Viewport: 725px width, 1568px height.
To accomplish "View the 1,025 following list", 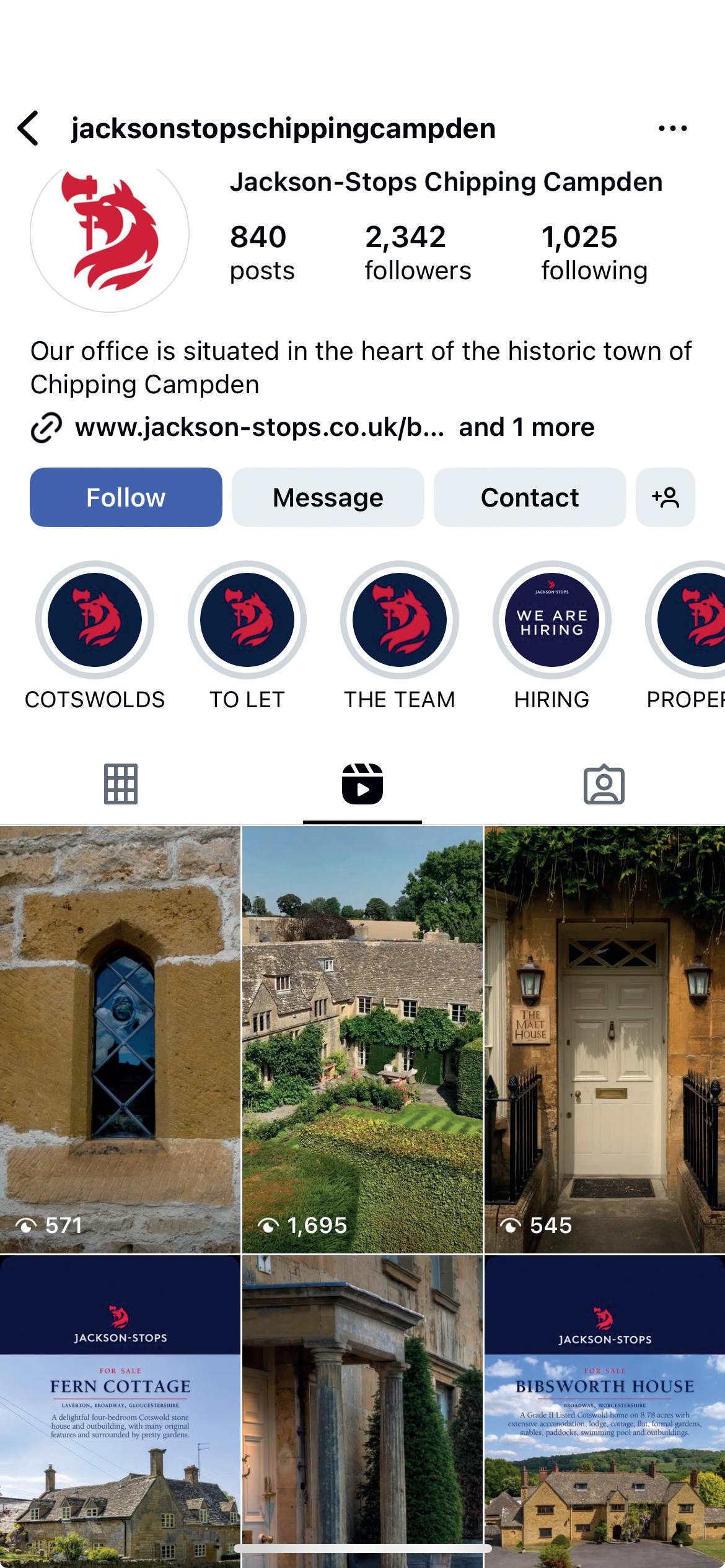I will tap(594, 253).
